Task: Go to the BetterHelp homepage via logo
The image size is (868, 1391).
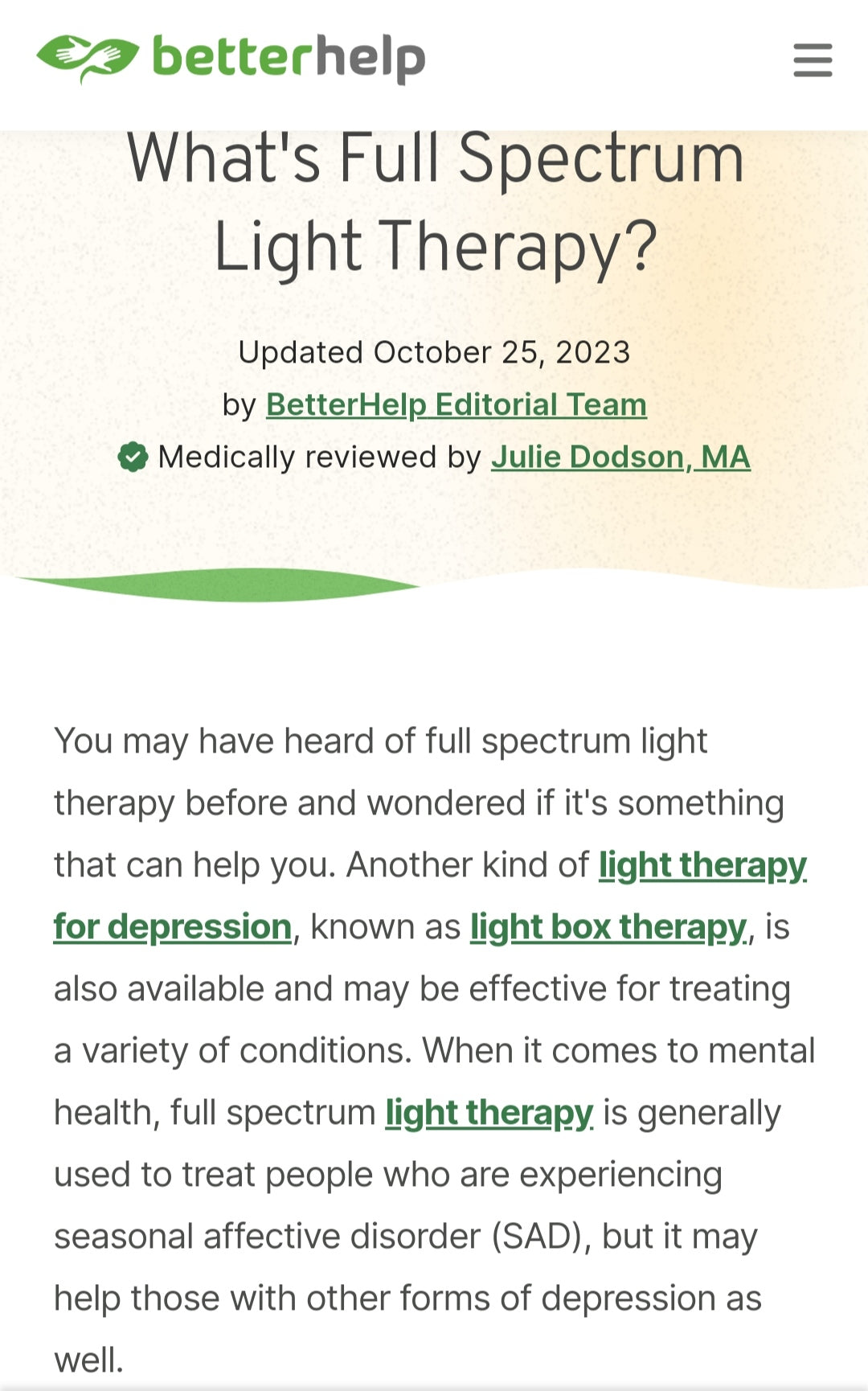Action: (231, 59)
